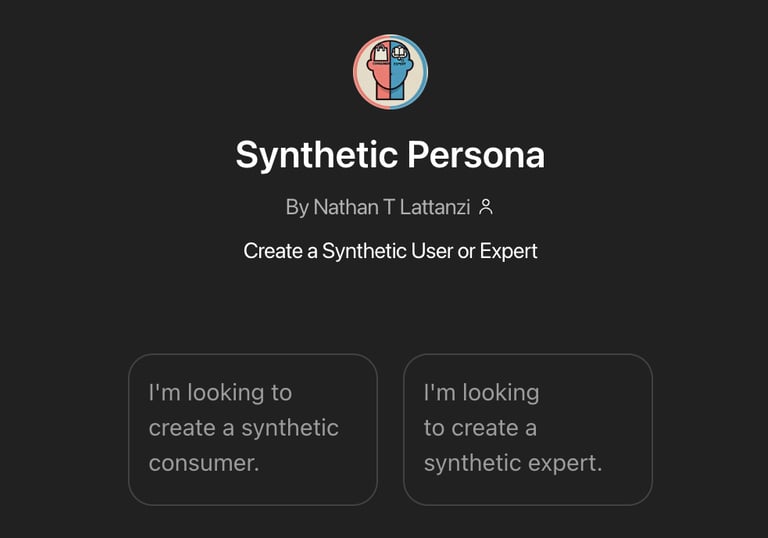Select the synthetic consumer prompt card
The image size is (768, 538).
252,429
